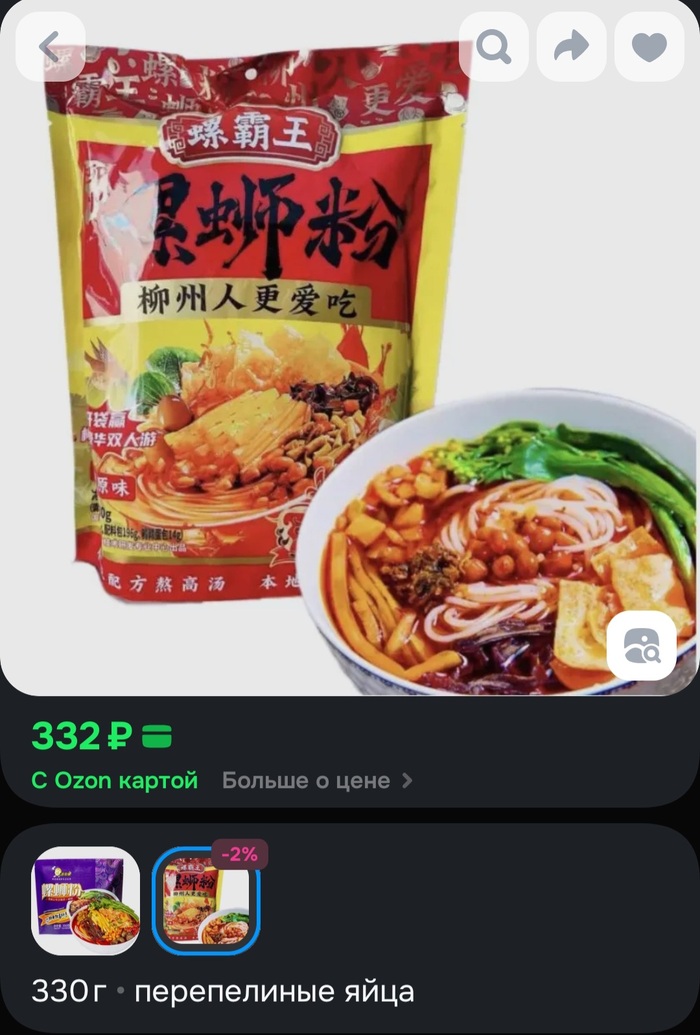Open "Больше о цене" details
The image size is (700, 1035).
coord(317,780)
